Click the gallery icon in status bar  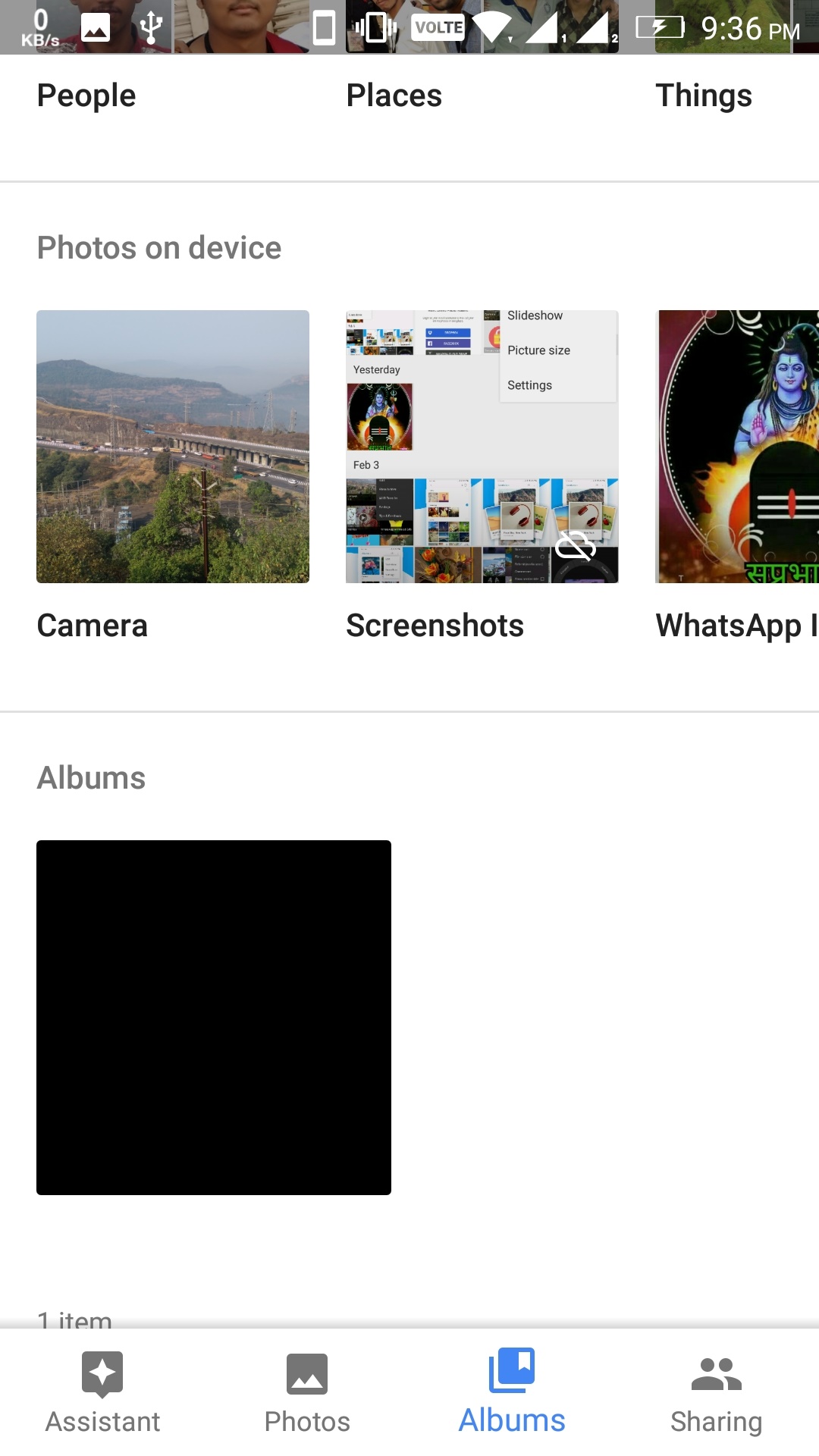click(97, 25)
